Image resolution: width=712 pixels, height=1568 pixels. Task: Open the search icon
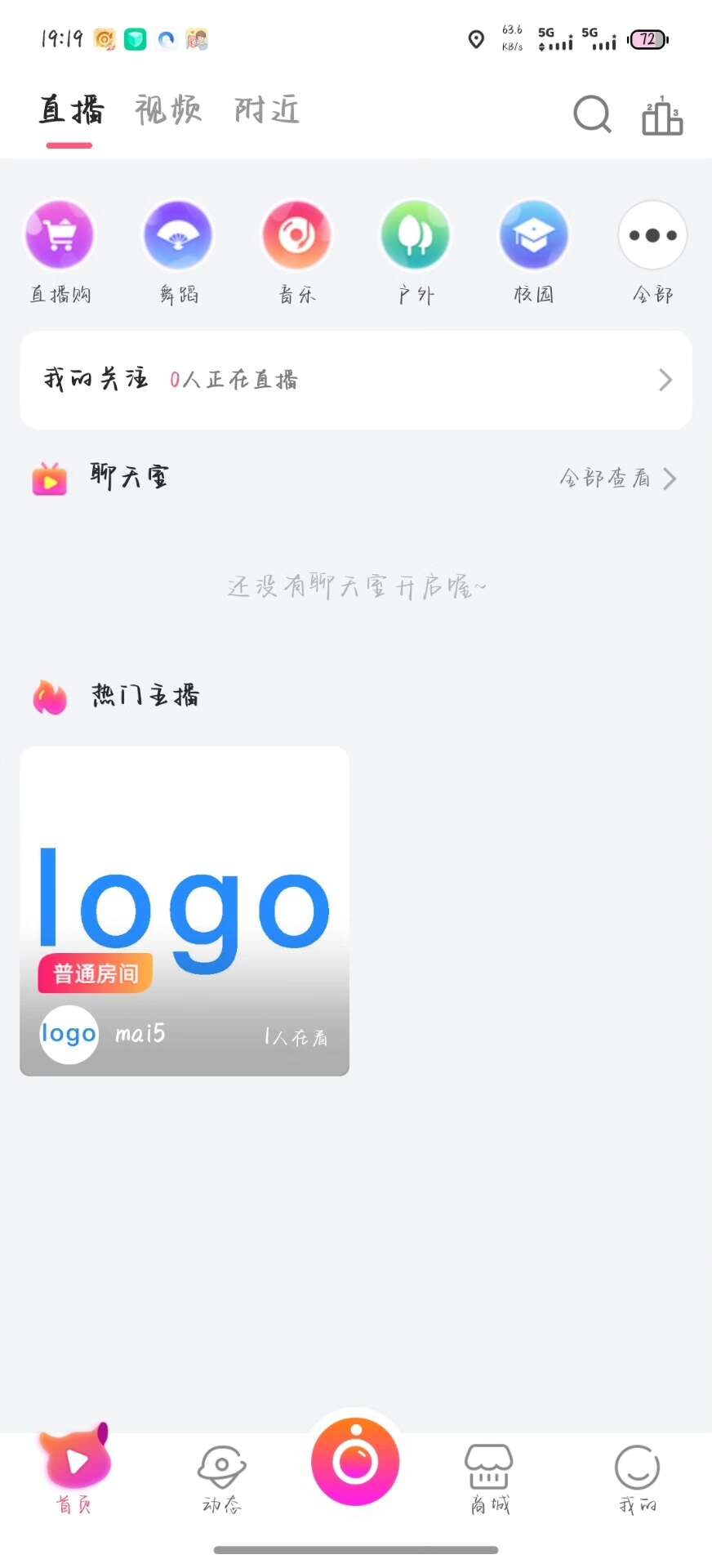tap(592, 114)
